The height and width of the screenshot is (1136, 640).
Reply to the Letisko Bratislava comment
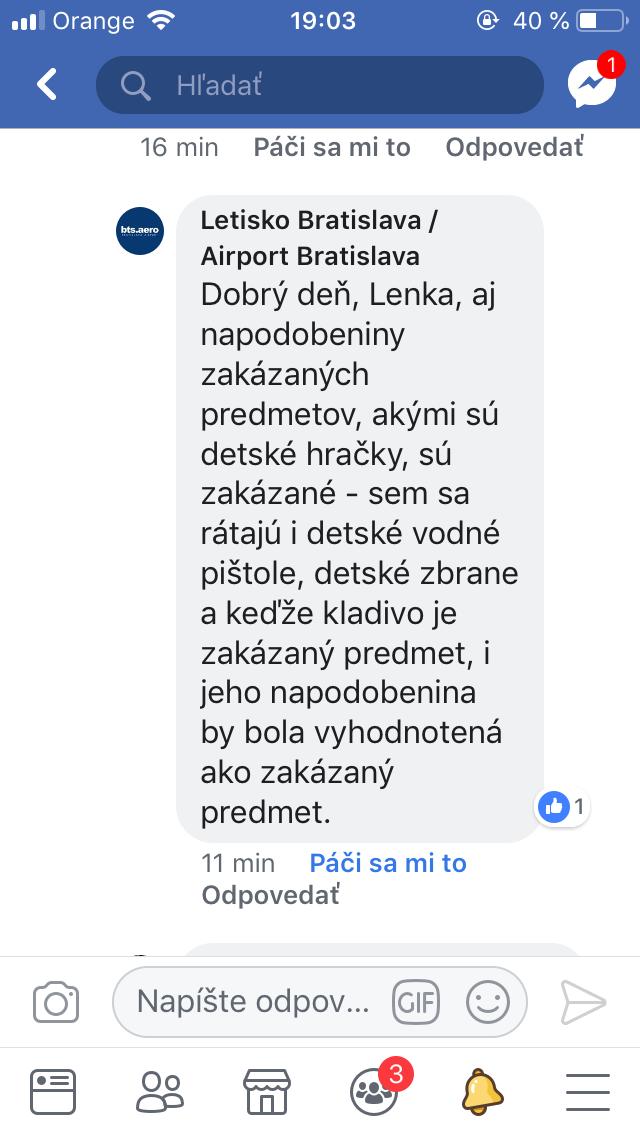pyautogui.click(x=270, y=895)
